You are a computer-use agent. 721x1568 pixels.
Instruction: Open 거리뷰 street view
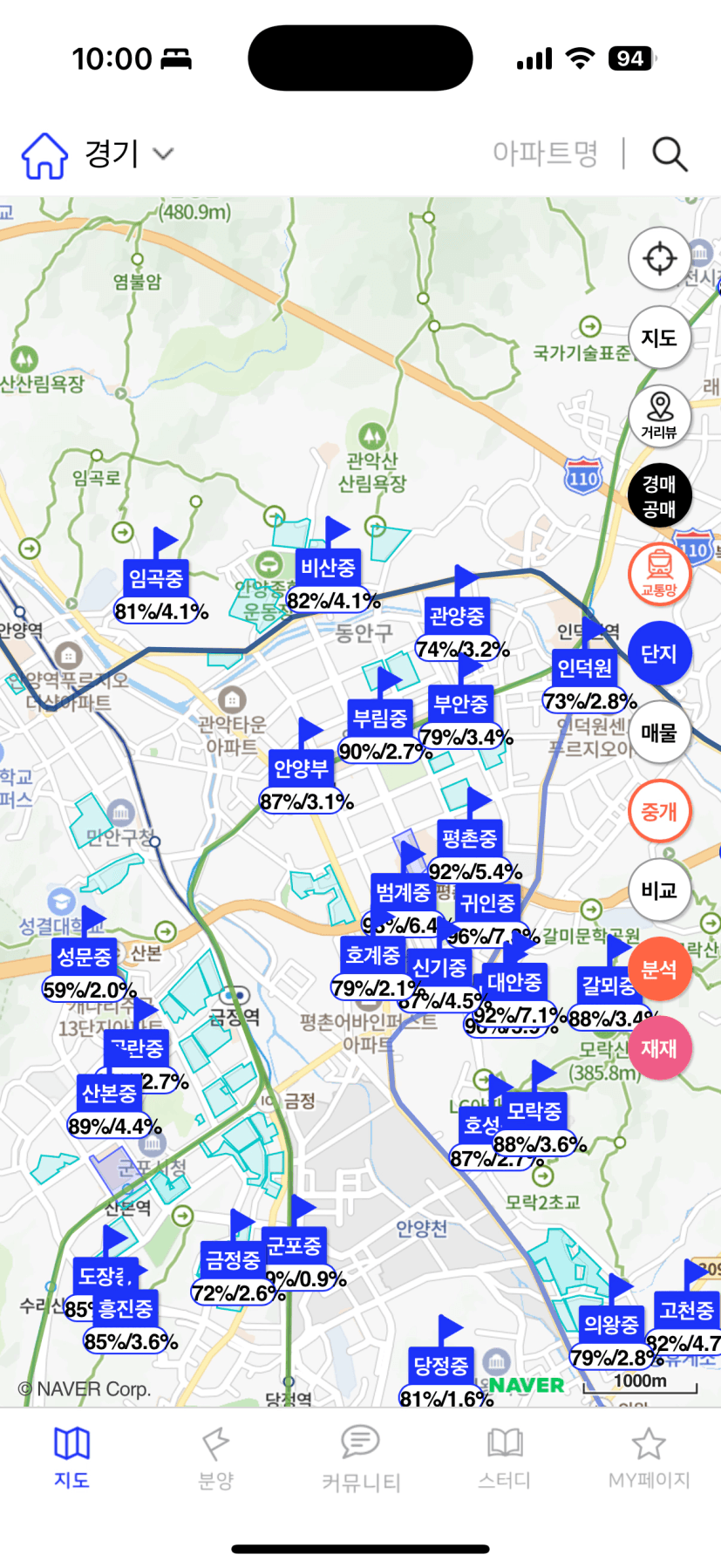(660, 416)
